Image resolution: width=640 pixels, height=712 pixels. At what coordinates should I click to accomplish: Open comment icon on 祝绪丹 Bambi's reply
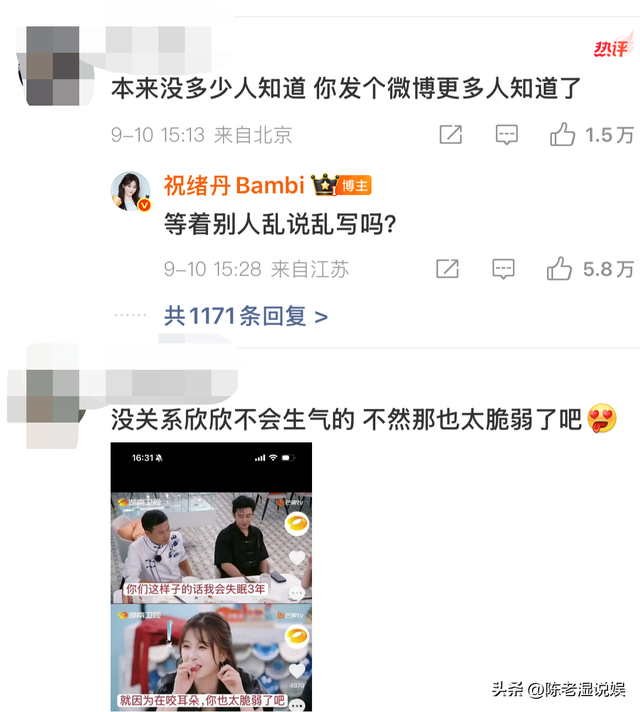click(x=503, y=268)
